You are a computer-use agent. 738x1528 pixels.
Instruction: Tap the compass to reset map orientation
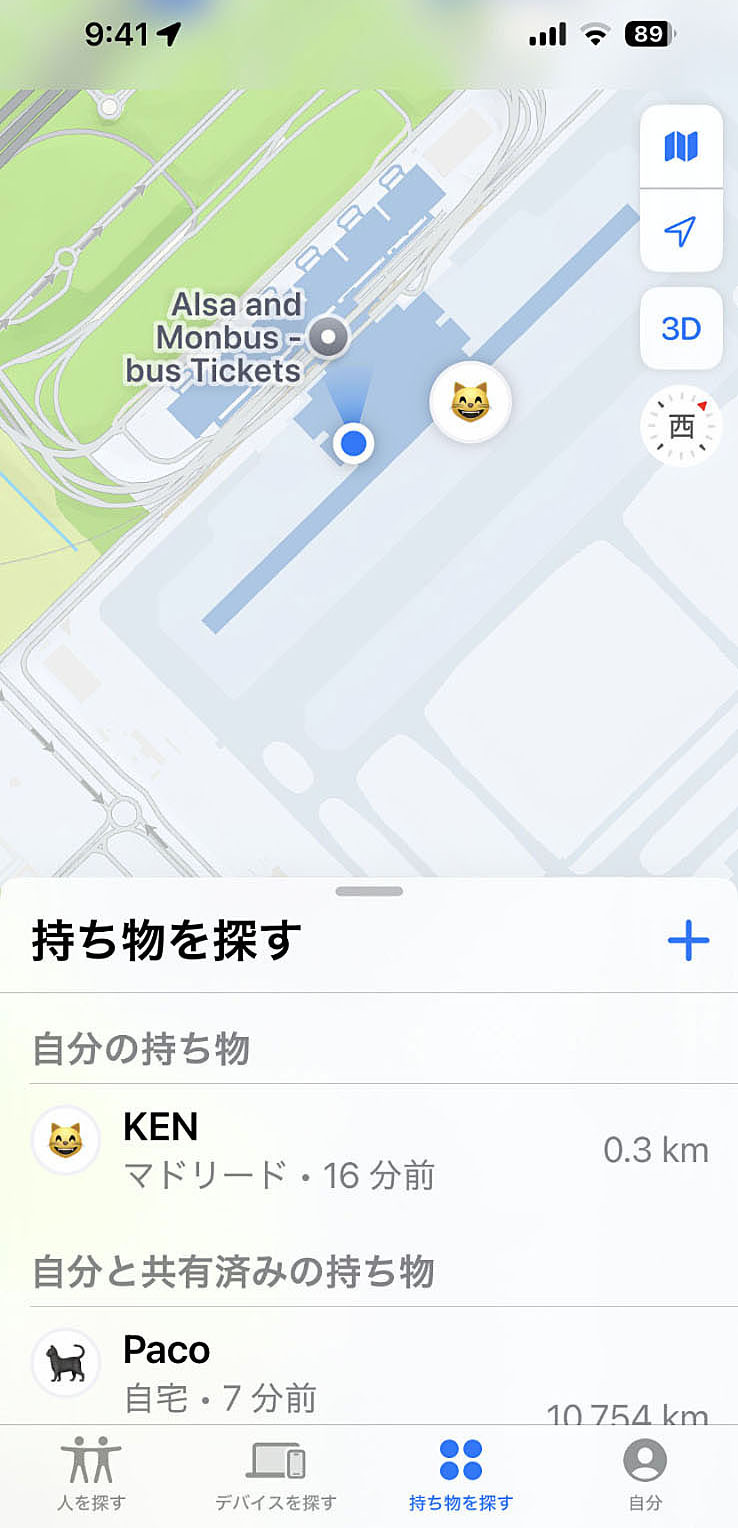(x=681, y=427)
